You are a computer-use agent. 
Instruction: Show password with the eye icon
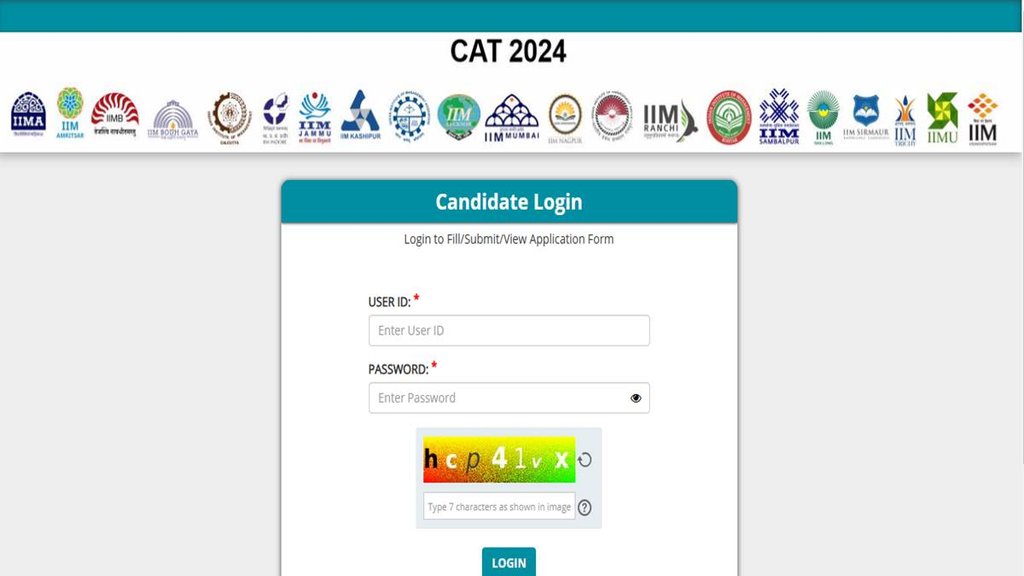coord(636,398)
